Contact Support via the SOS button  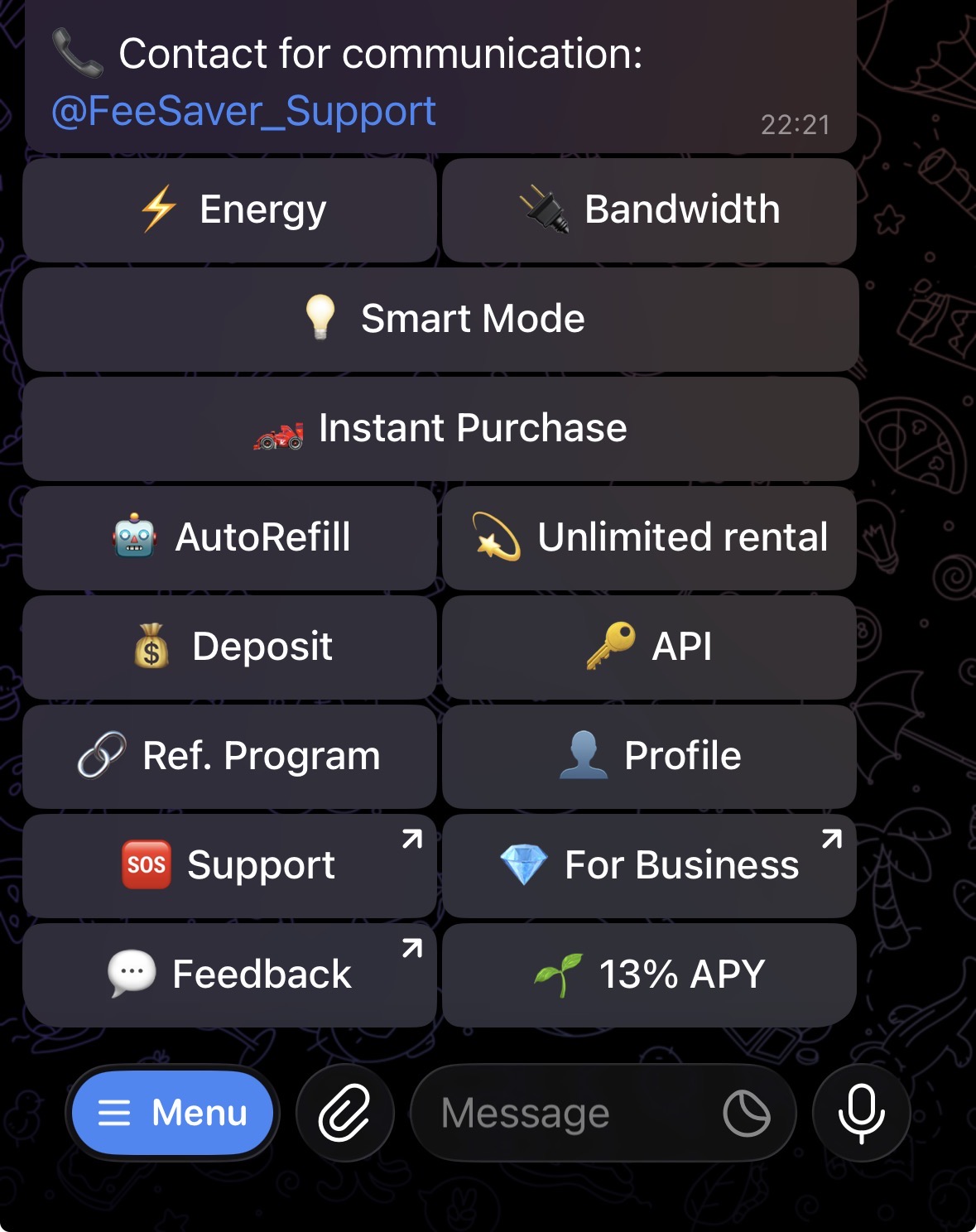pyautogui.click(x=230, y=866)
